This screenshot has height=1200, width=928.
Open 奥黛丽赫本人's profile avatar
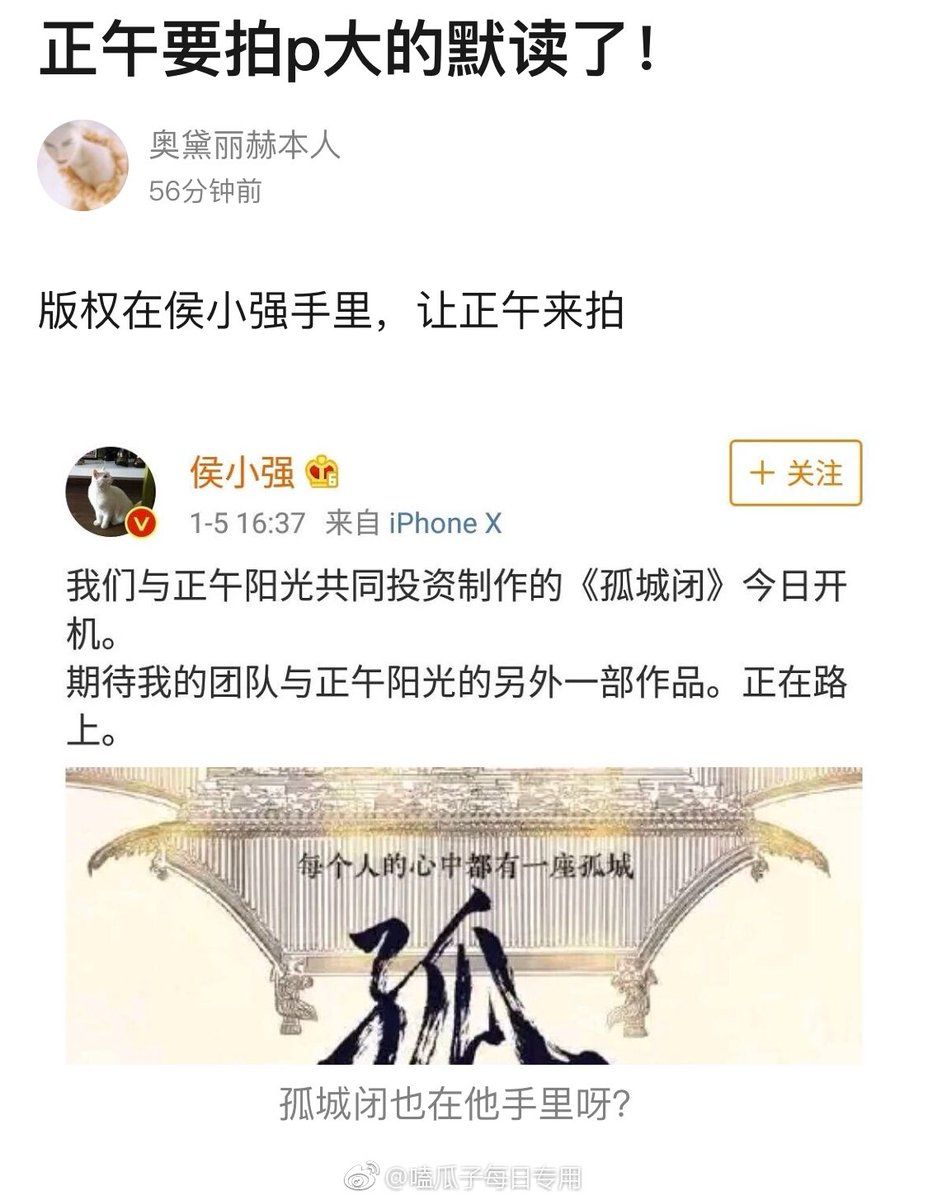[82, 165]
